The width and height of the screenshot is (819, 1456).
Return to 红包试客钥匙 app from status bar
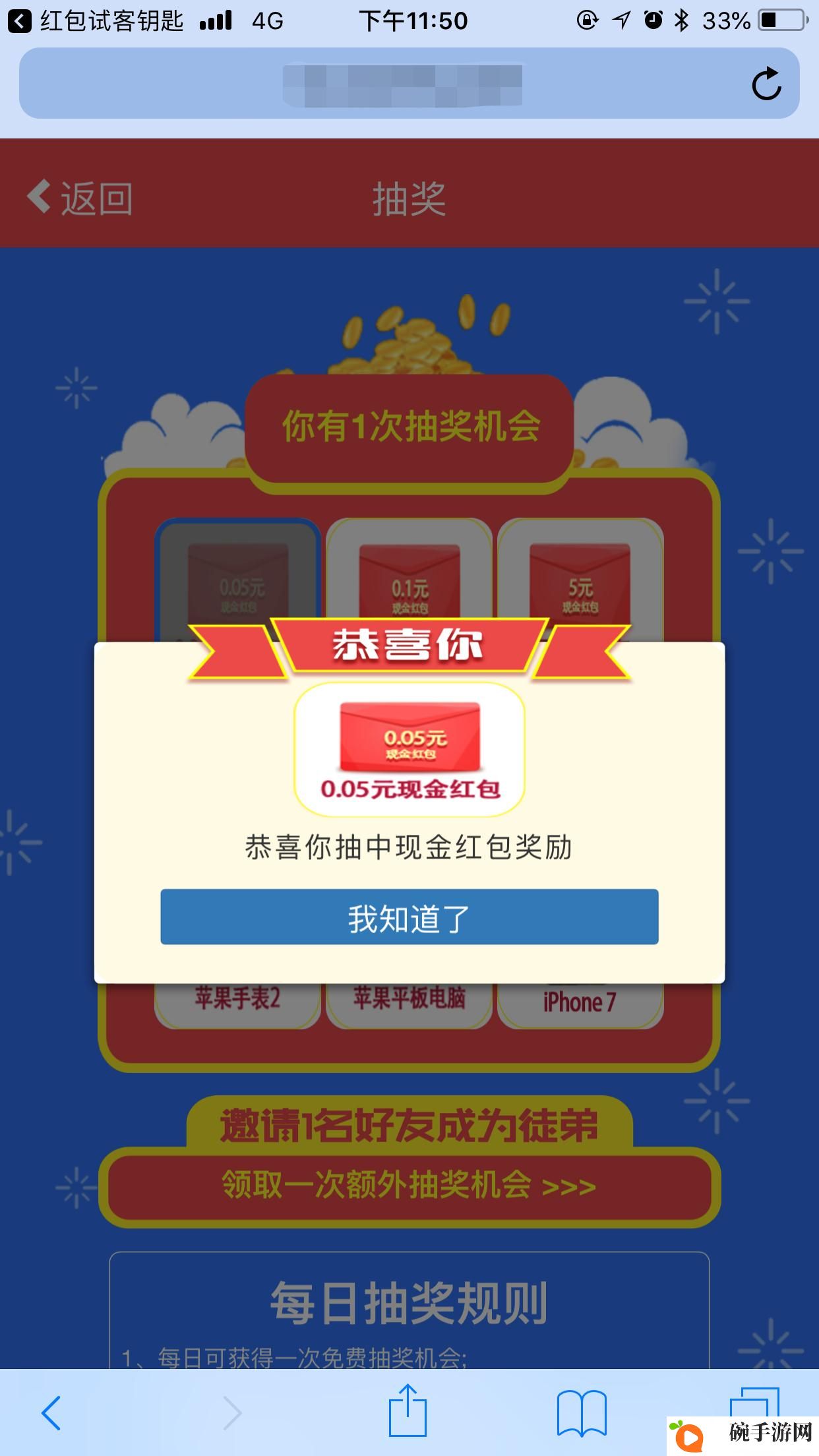[96, 21]
